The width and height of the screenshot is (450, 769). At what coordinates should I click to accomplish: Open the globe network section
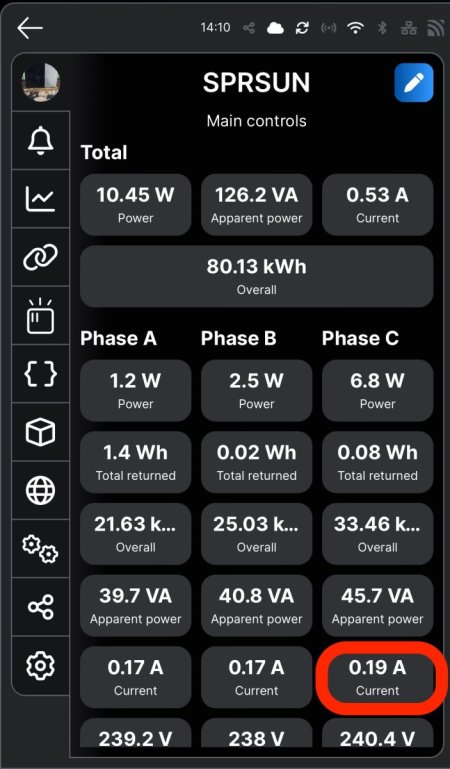(41, 490)
